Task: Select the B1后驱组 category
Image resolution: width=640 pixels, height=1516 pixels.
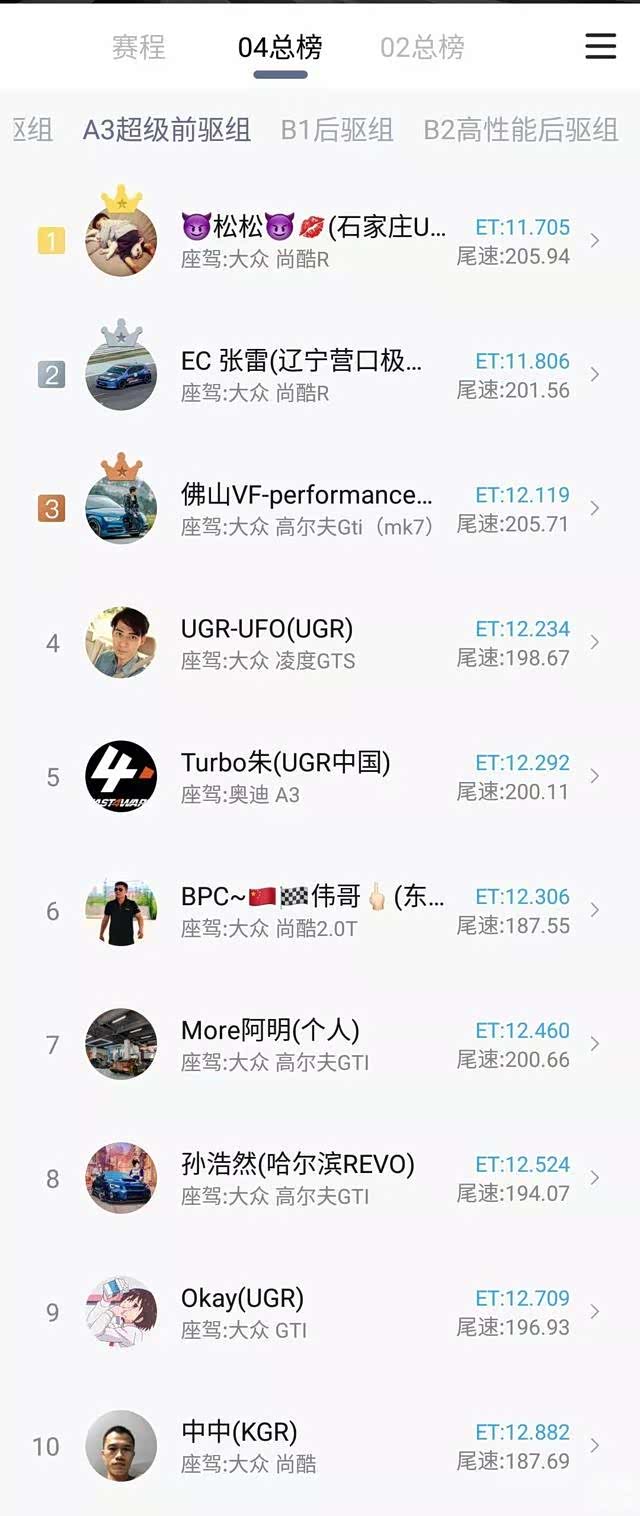Action: [x=337, y=130]
